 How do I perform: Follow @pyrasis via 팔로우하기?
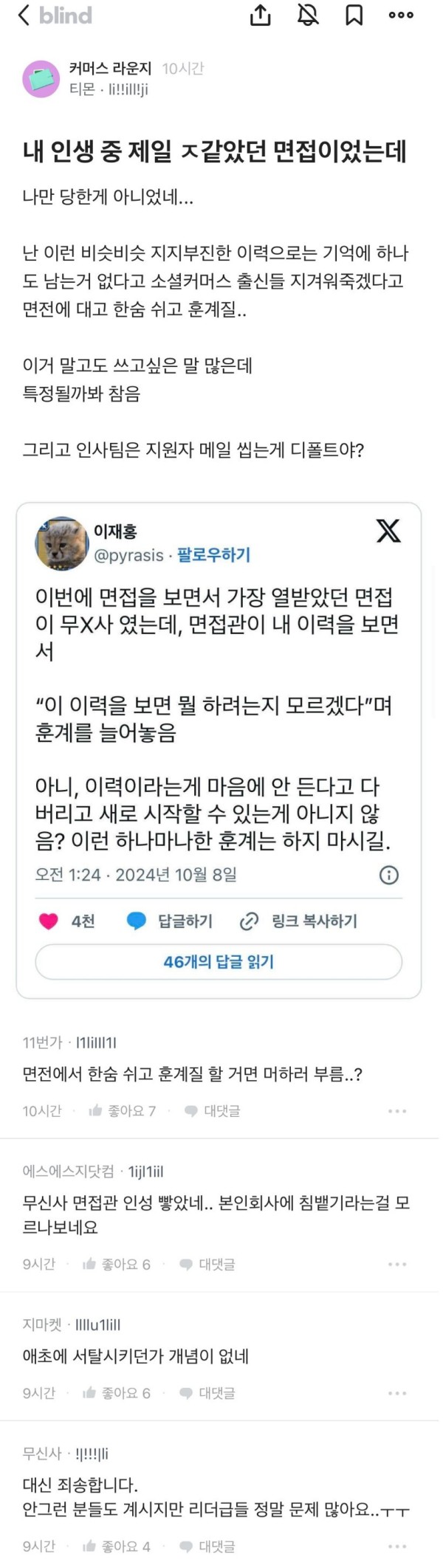coord(213,554)
